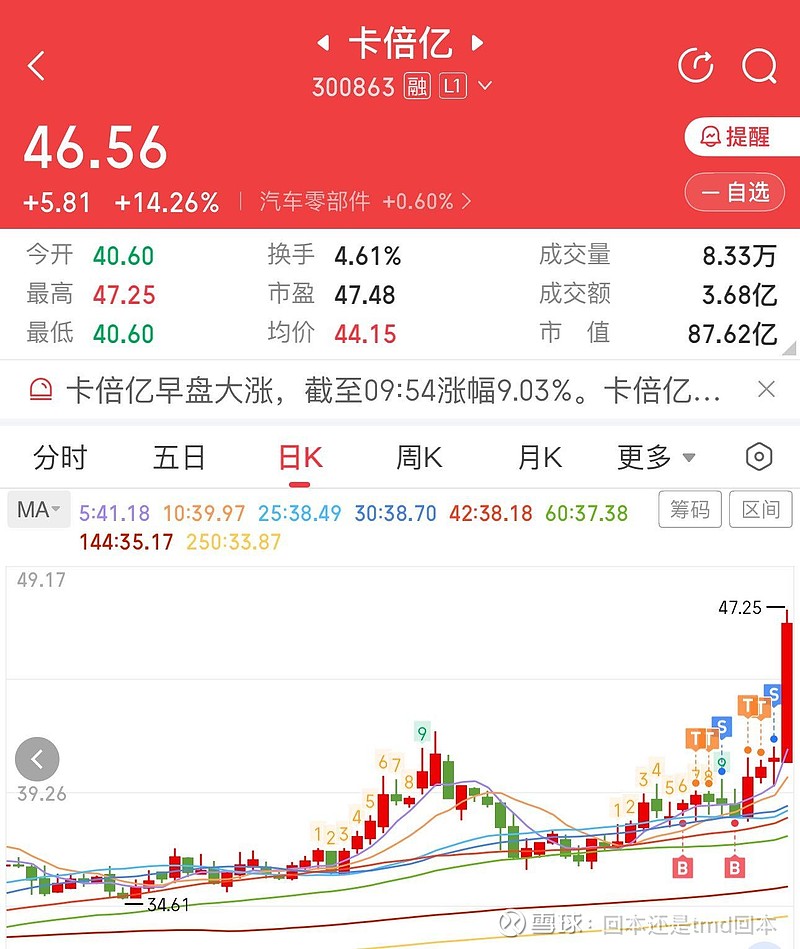Open the 区间 range statistics tool
800x949 pixels.
(760, 510)
